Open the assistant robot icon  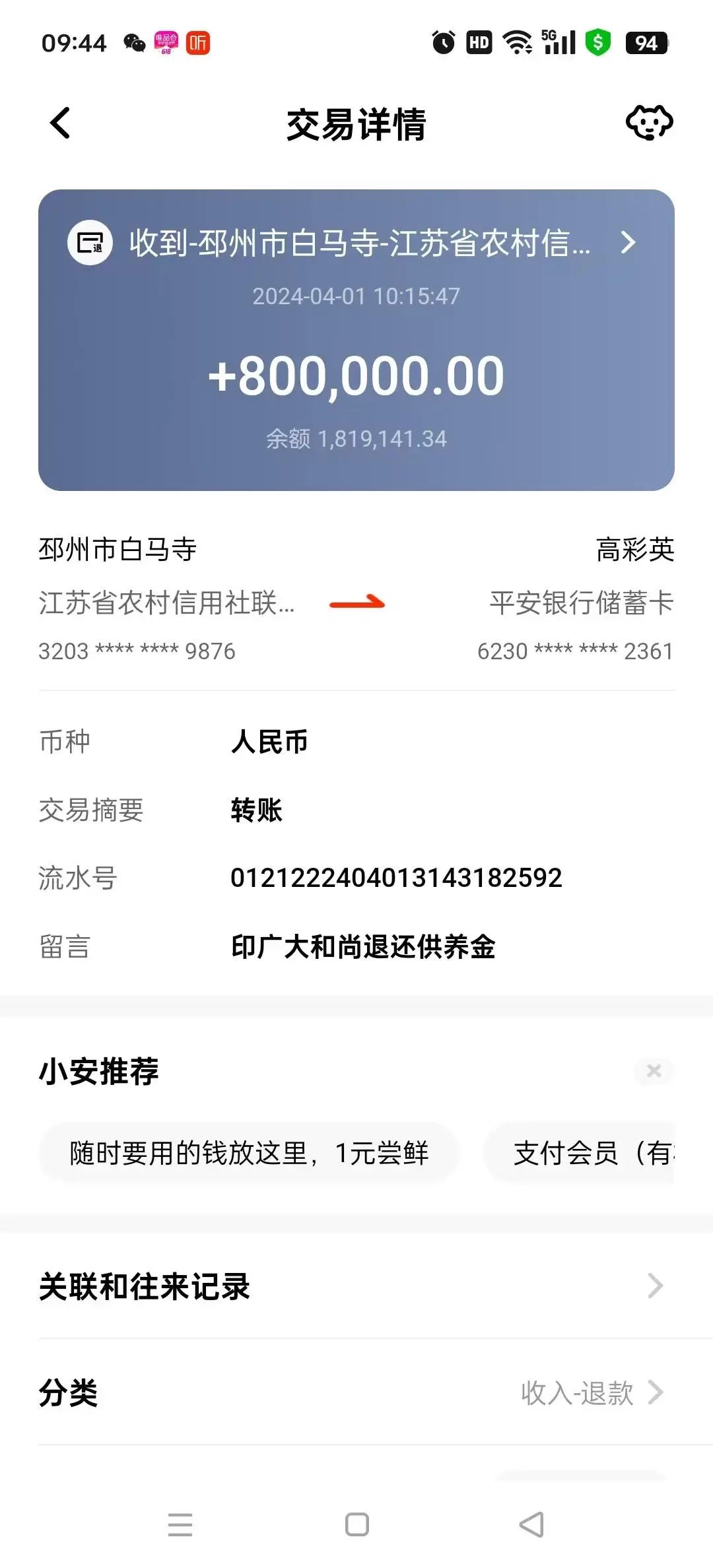(649, 123)
